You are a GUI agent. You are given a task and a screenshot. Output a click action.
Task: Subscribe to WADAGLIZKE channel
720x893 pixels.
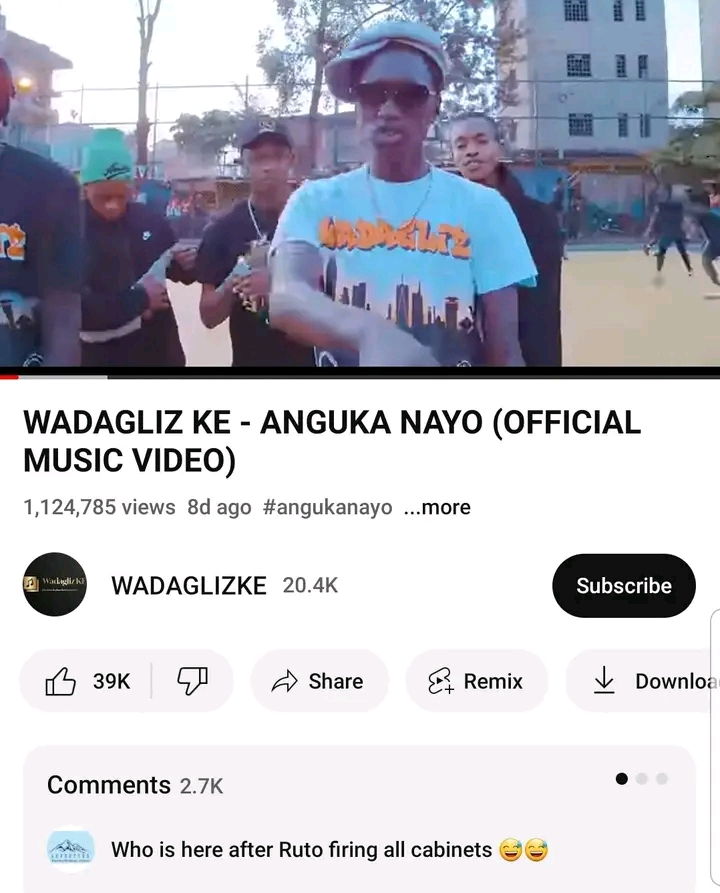[623, 586]
